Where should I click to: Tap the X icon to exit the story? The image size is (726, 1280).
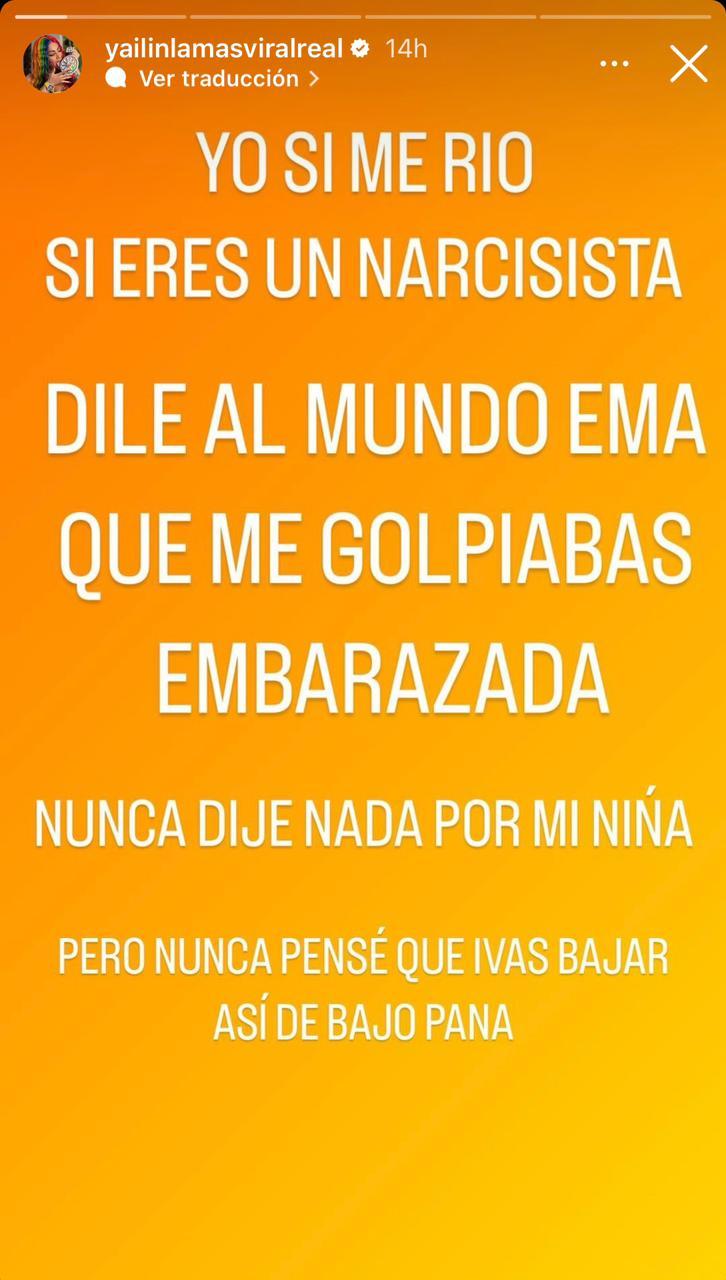(688, 62)
